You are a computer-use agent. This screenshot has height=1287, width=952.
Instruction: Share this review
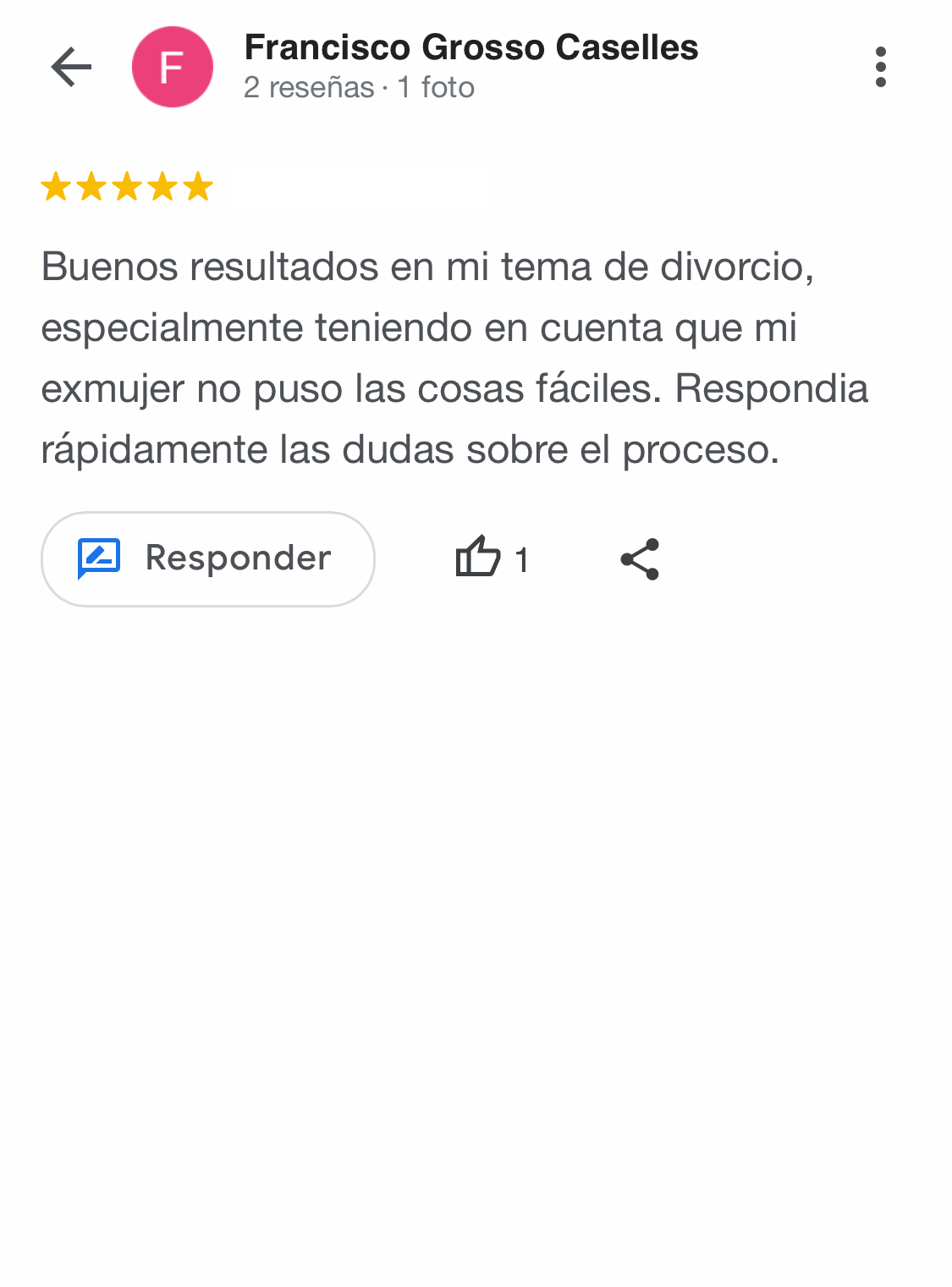click(x=640, y=558)
